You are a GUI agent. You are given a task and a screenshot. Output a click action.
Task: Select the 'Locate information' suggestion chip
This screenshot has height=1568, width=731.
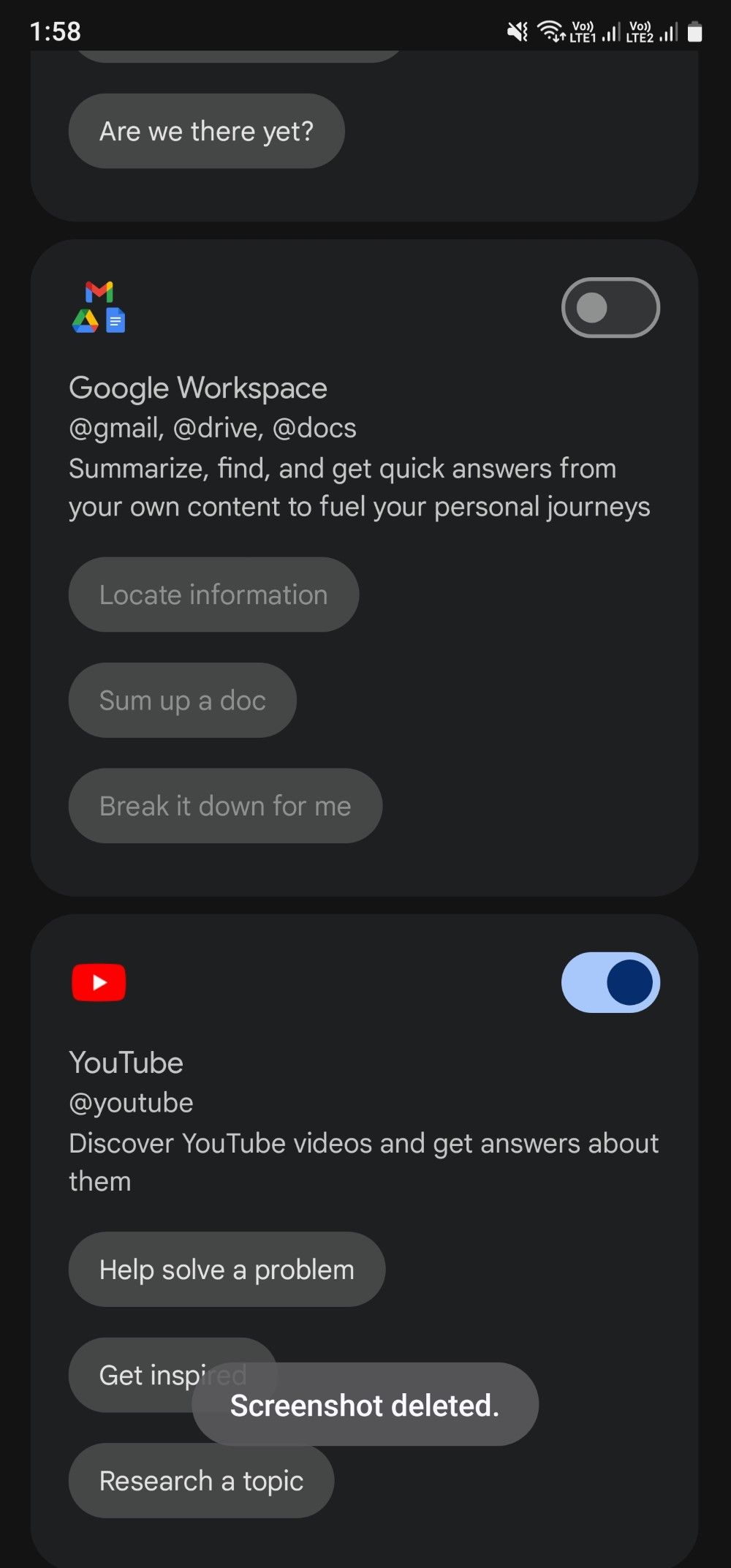click(213, 594)
